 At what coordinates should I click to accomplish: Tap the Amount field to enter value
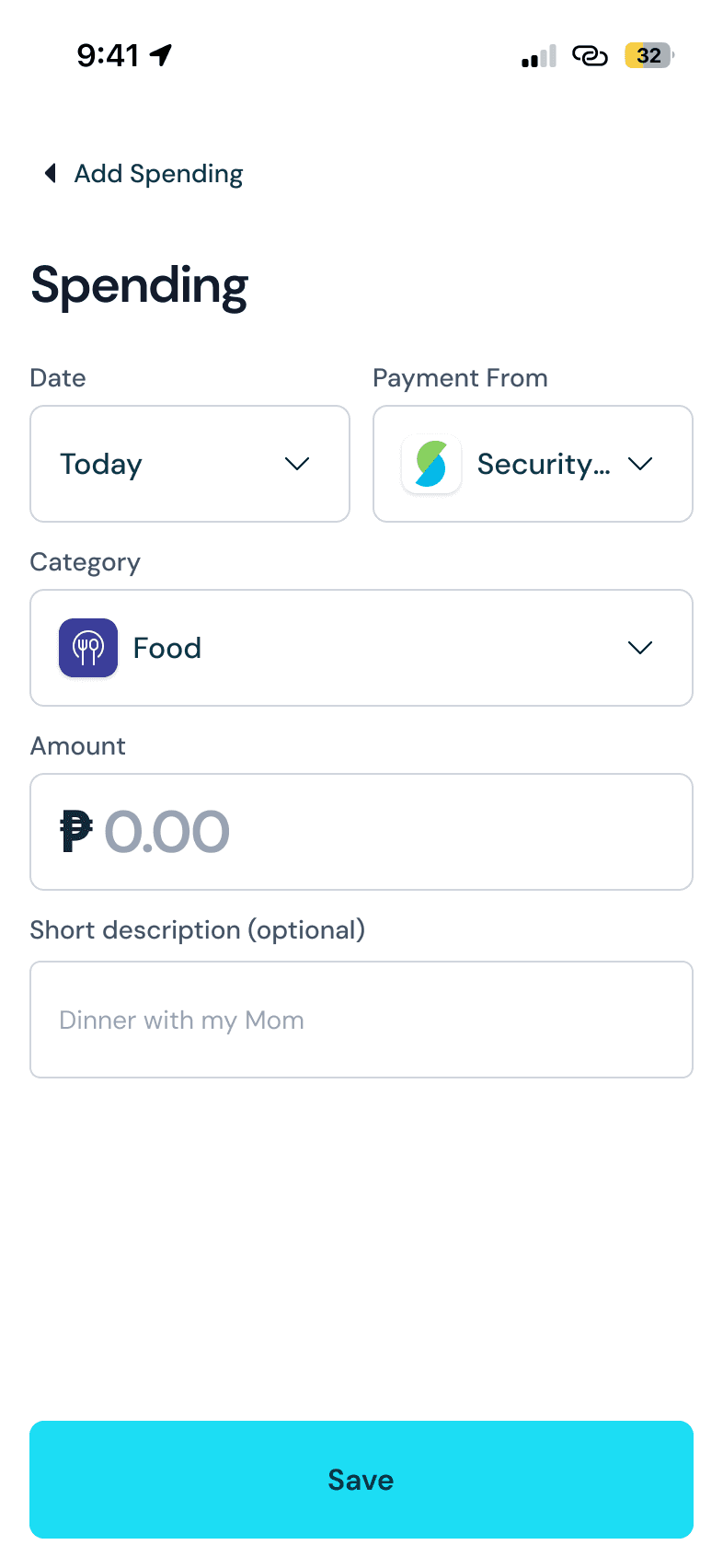361,832
